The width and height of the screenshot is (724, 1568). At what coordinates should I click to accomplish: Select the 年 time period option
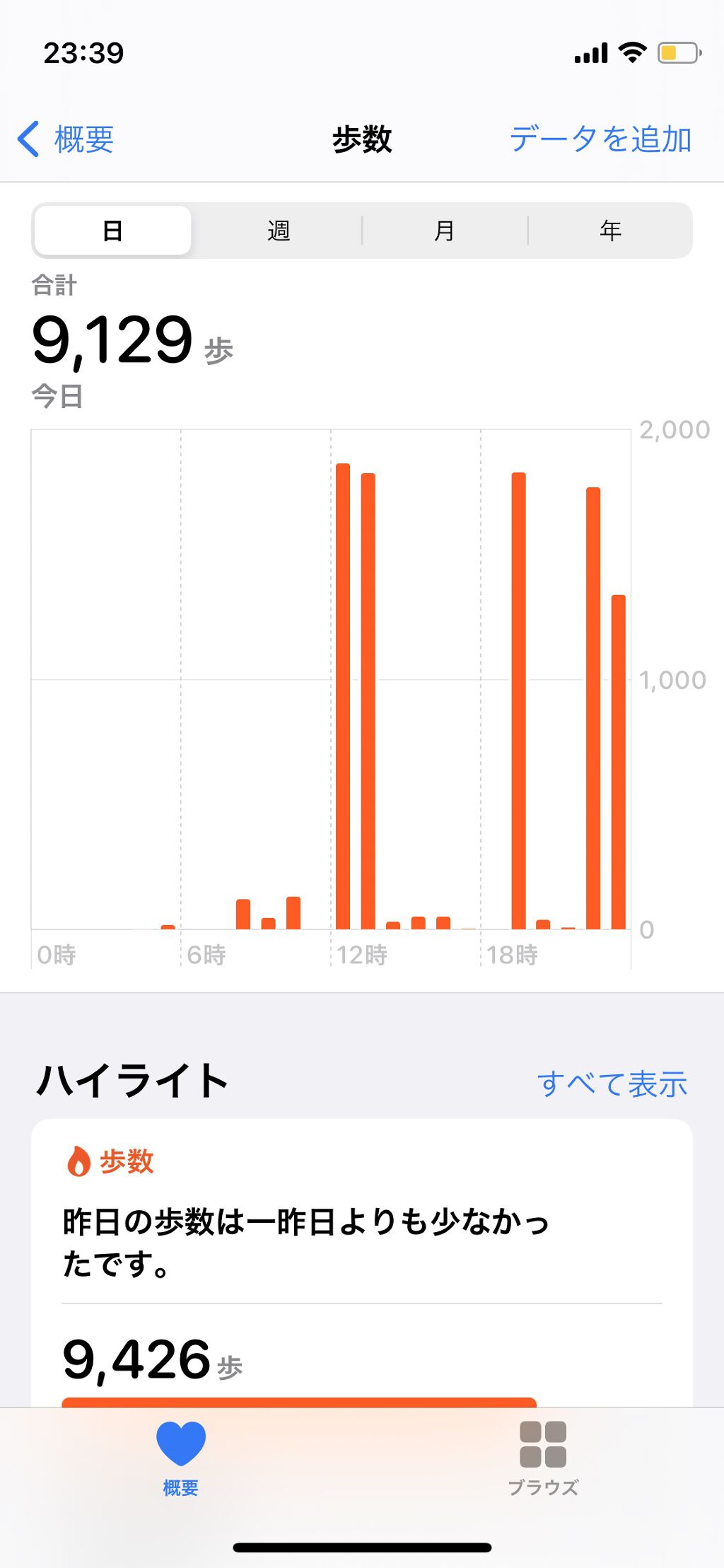(612, 229)
